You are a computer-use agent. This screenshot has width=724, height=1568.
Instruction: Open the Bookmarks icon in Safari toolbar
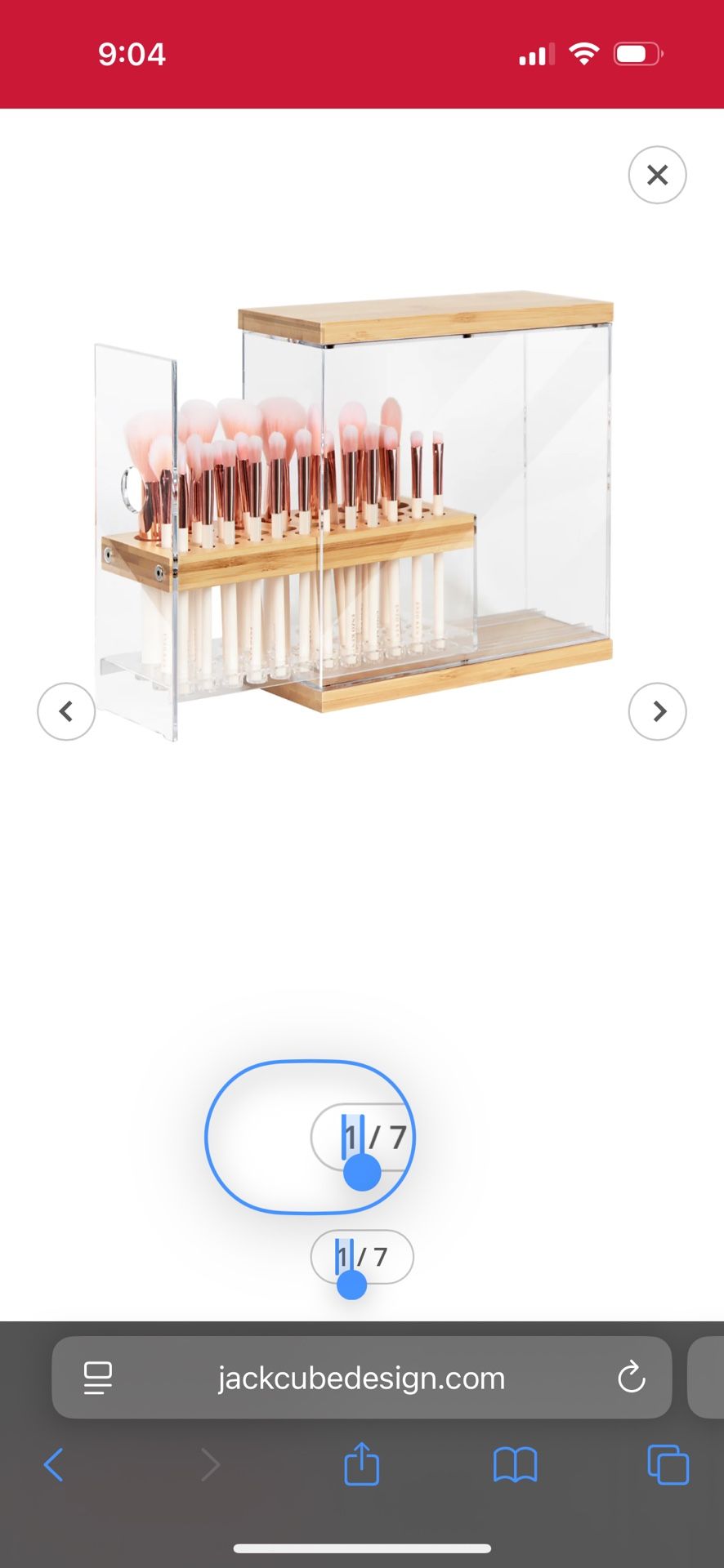pyautogui.click(x=513, y=1464)
